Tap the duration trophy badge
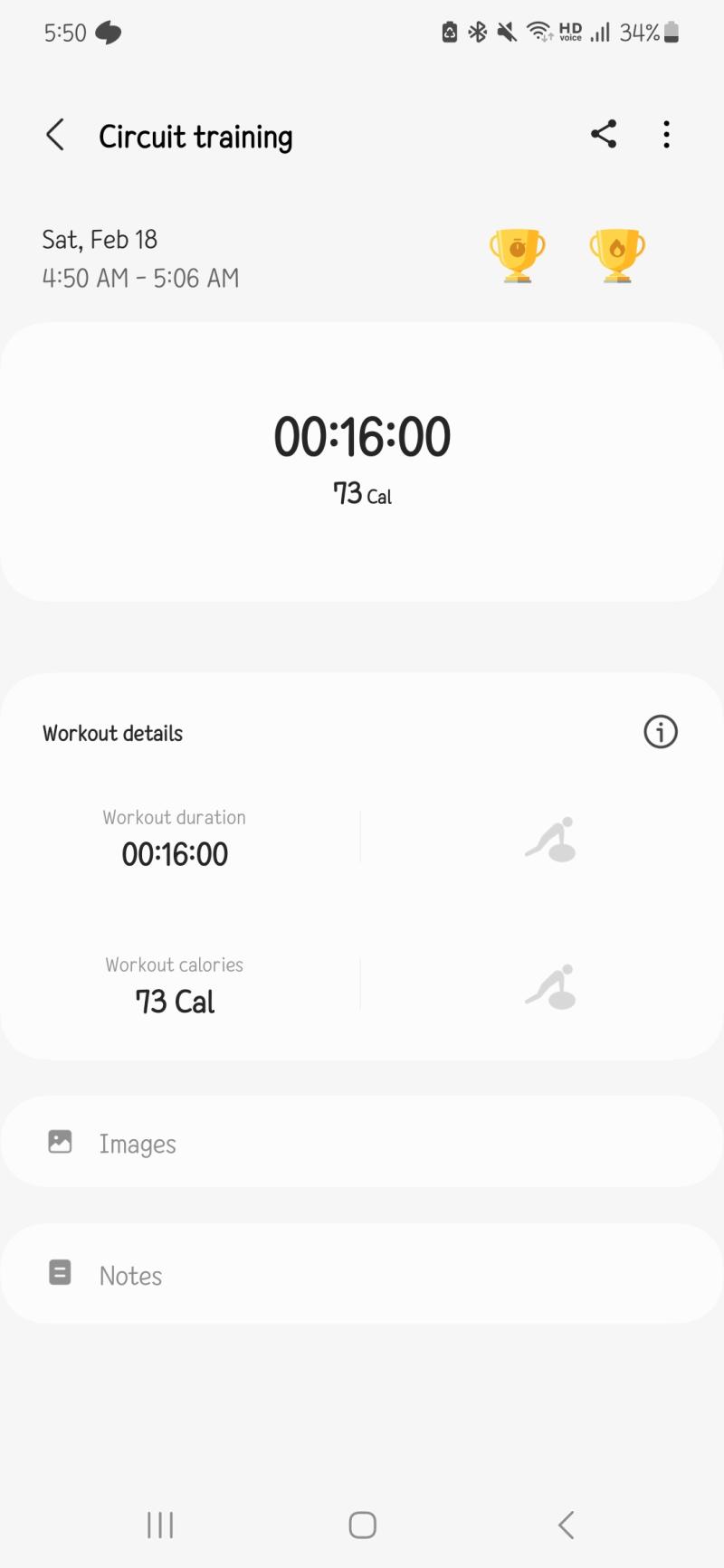724x1568 pixels. pos(518,256)
